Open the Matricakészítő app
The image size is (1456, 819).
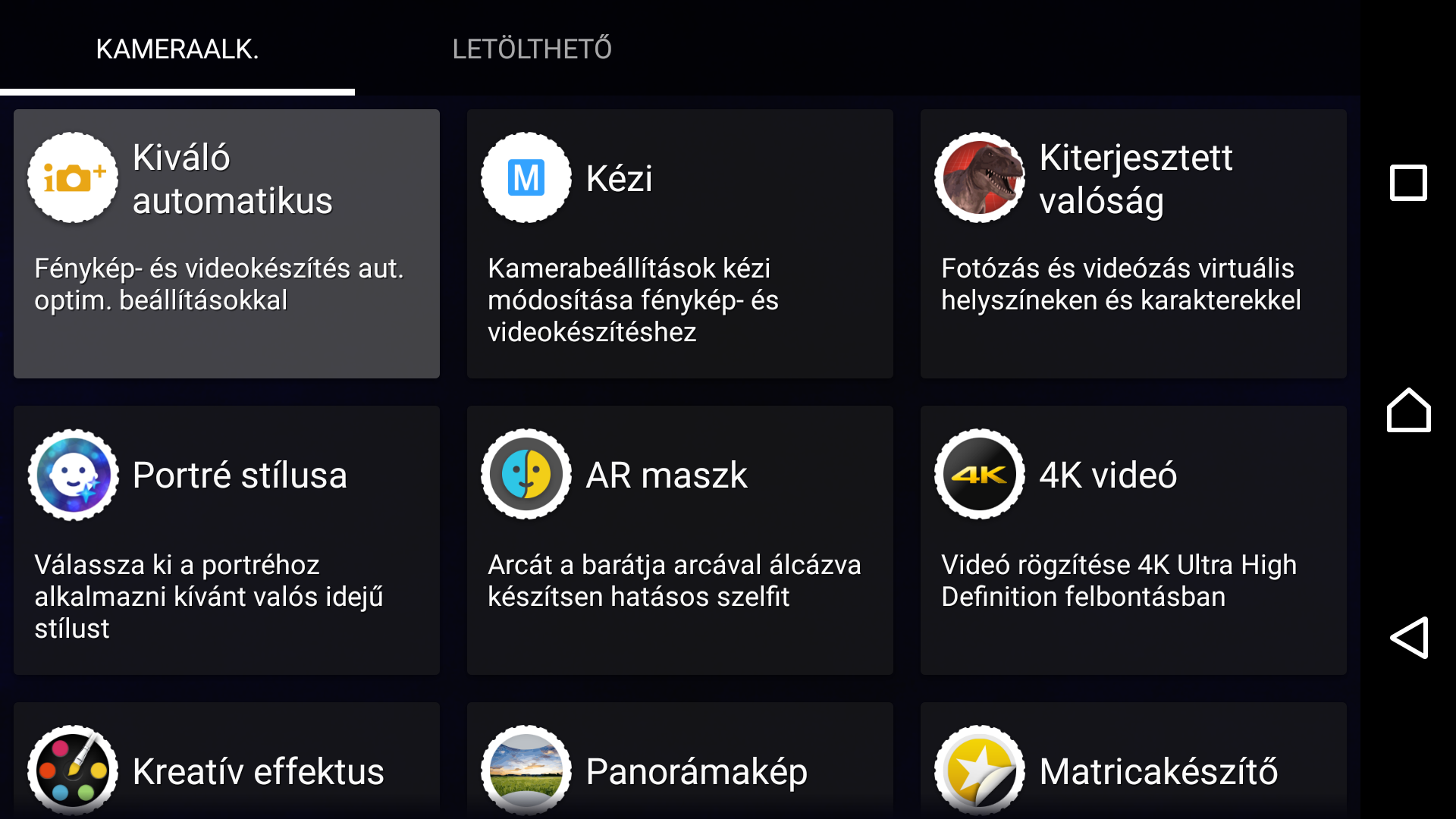(x=1134, y=761)
